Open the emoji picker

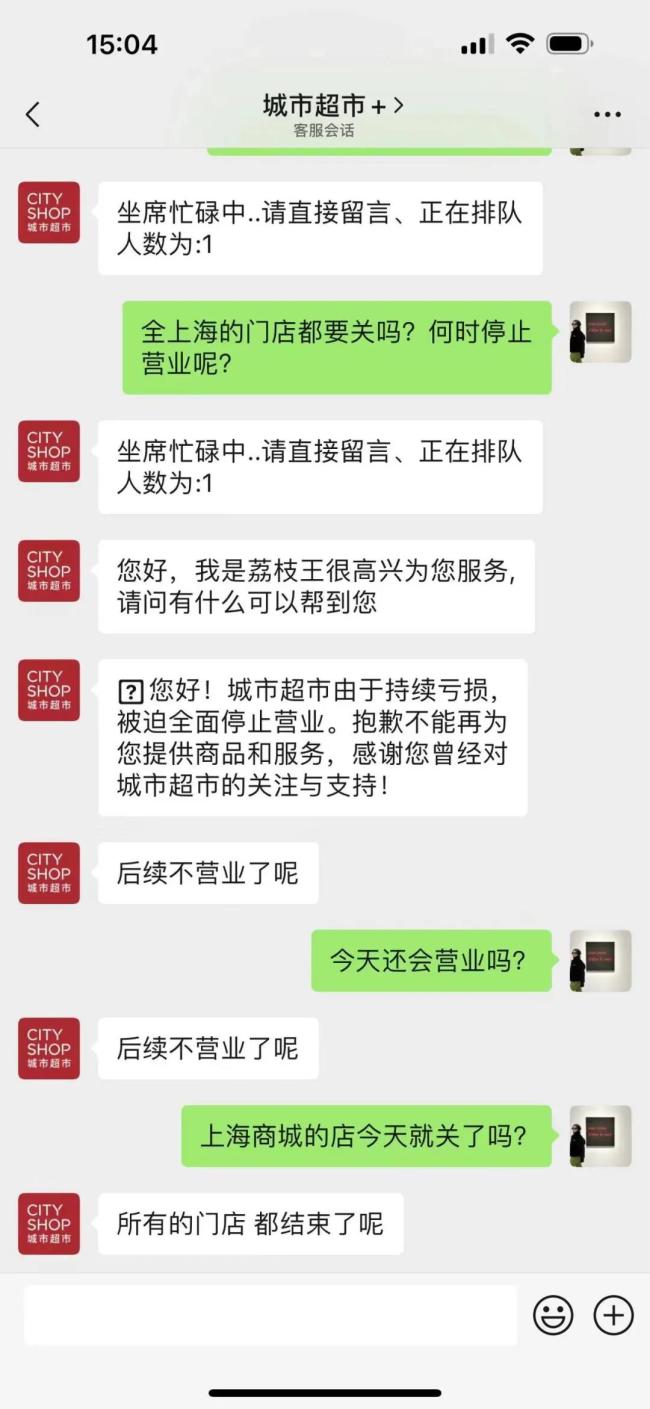click(553, 1315)
